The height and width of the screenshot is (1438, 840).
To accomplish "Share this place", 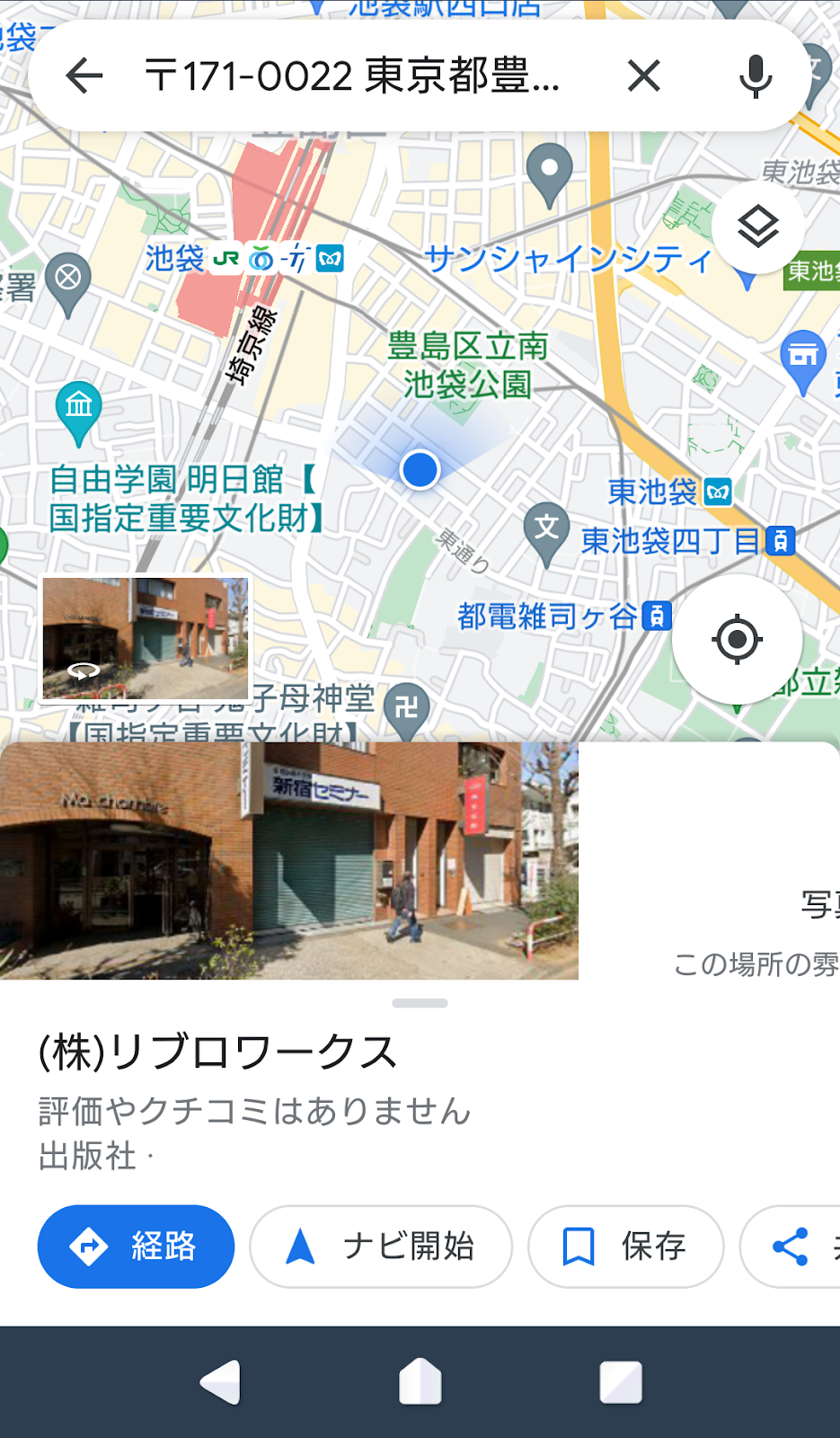I will point(791,1247).
